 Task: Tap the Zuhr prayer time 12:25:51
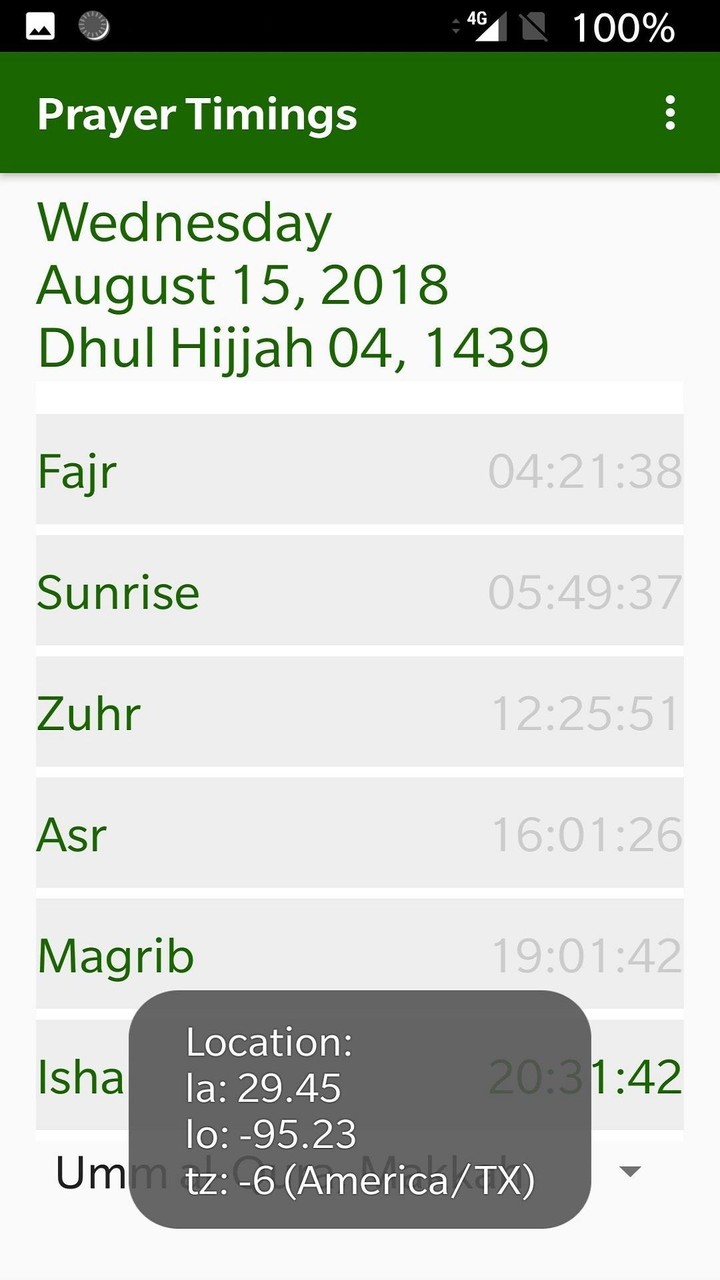pos(584,712)
